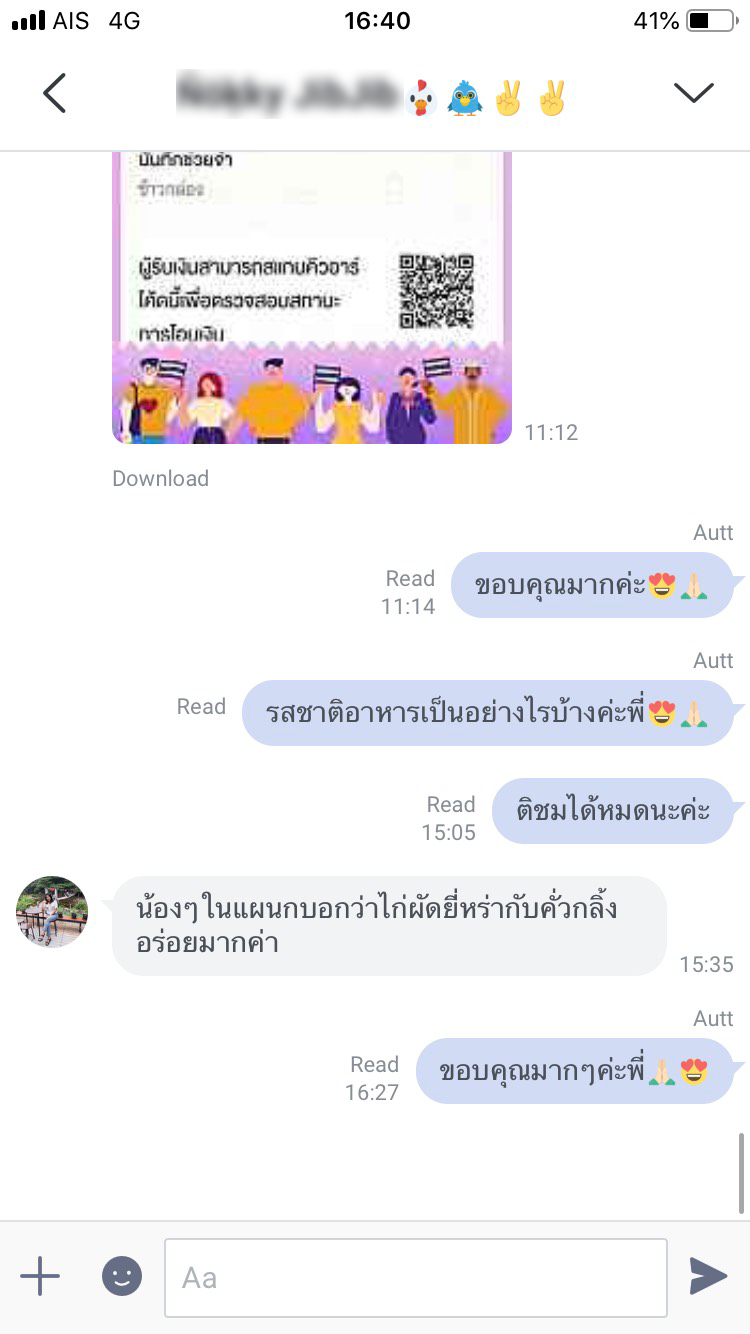Download the received image
750x1334 pixels.
point(160,479)
